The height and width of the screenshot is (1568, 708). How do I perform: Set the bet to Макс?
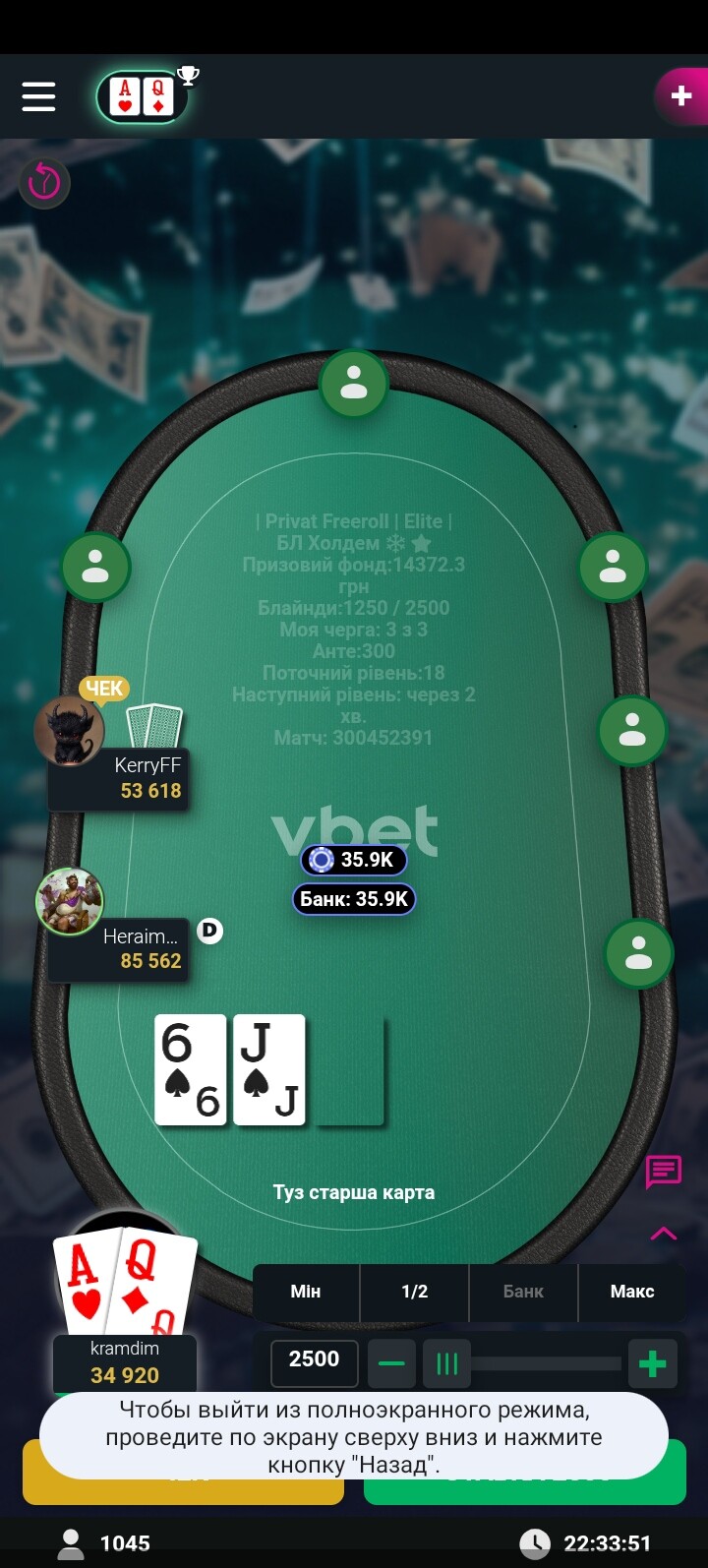(632, 1292)
